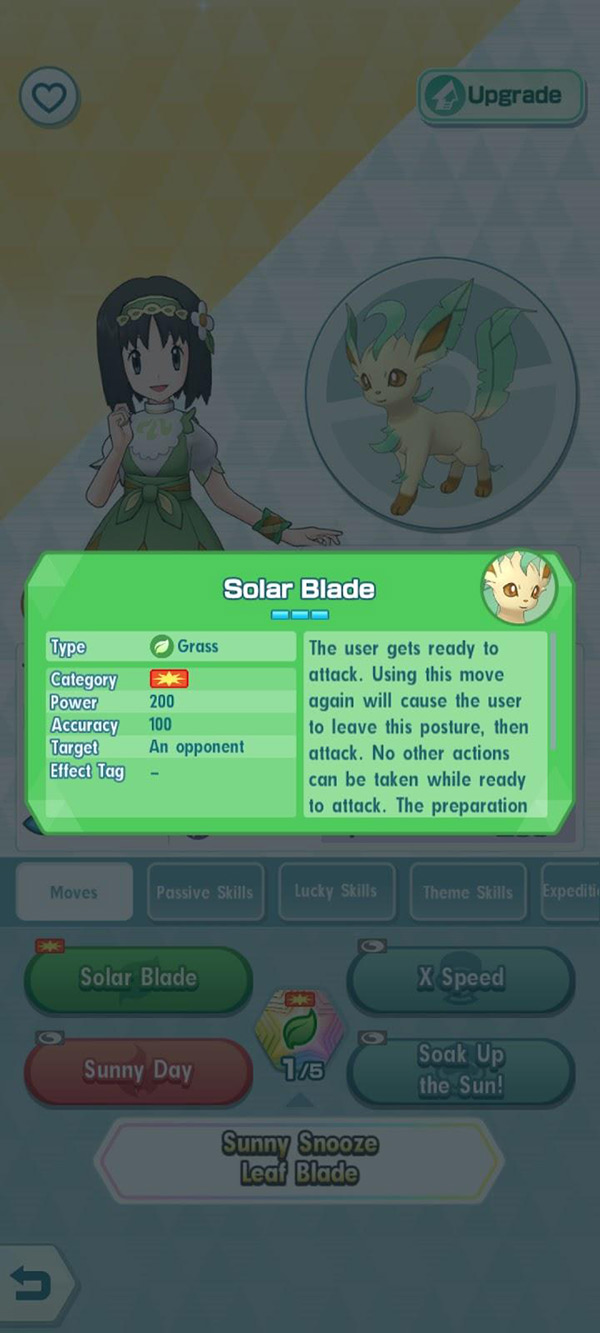Screen dimensions: 600x1333
Task: Open the Upgrade menu
Action: pos(501,96)
